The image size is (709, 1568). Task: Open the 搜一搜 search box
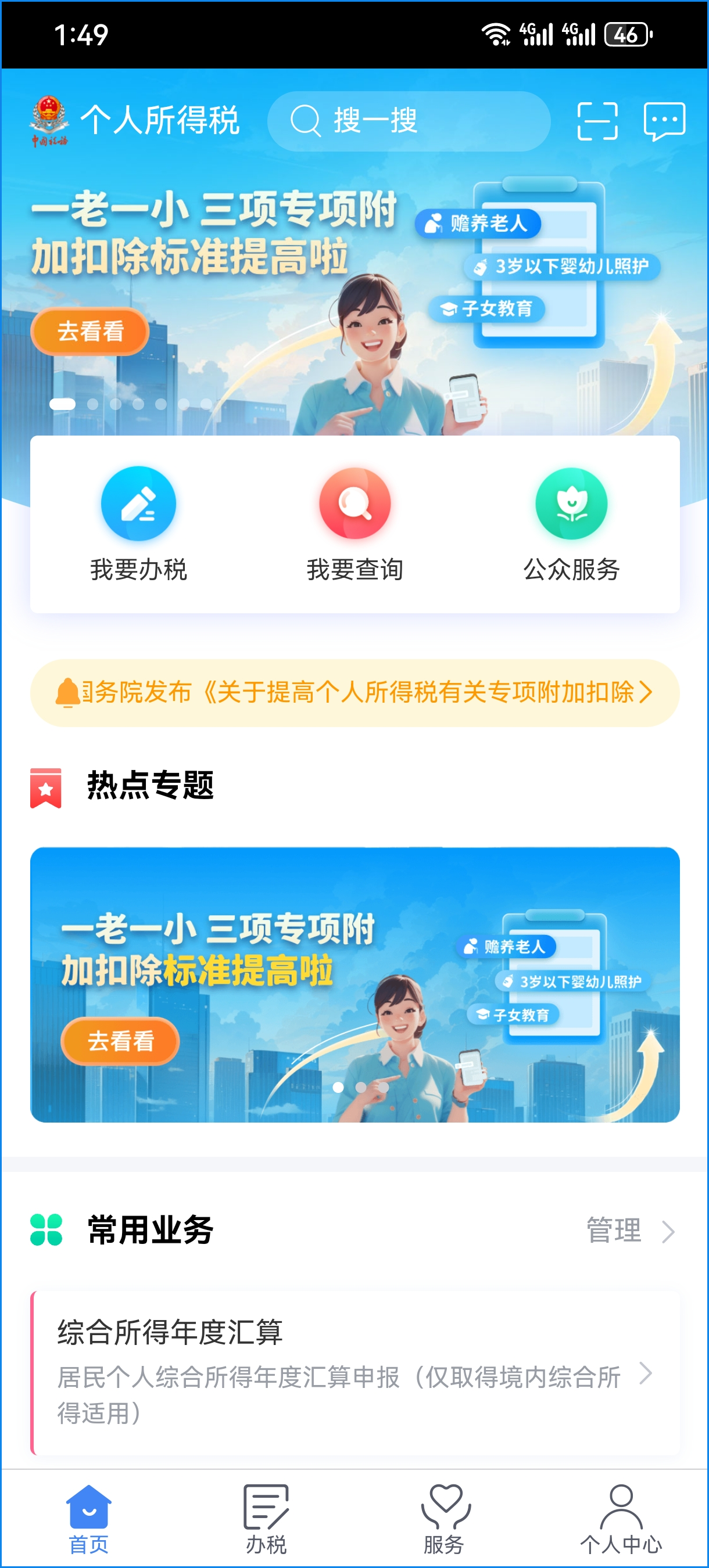408,121
